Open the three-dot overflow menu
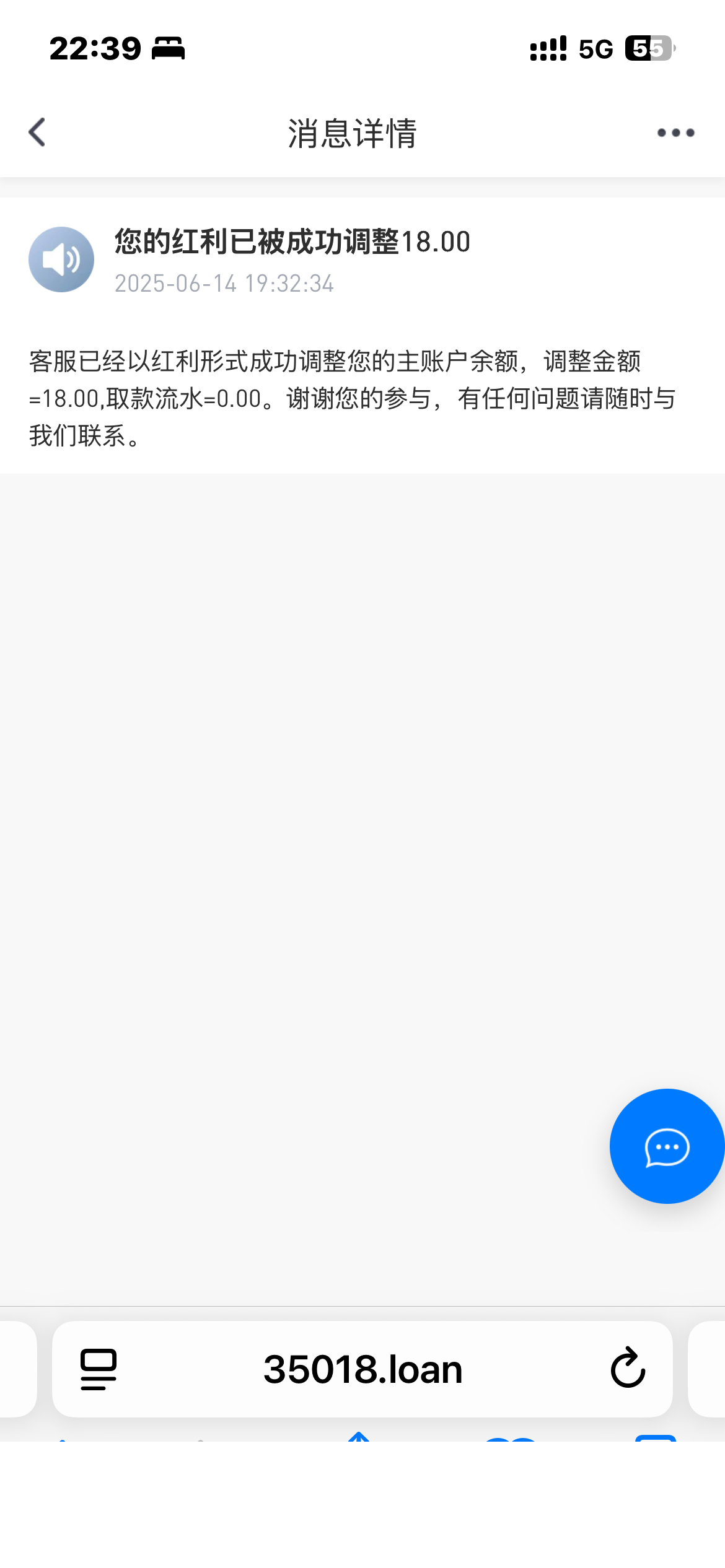The image size is (725, 1568). [x=675, y=133]
